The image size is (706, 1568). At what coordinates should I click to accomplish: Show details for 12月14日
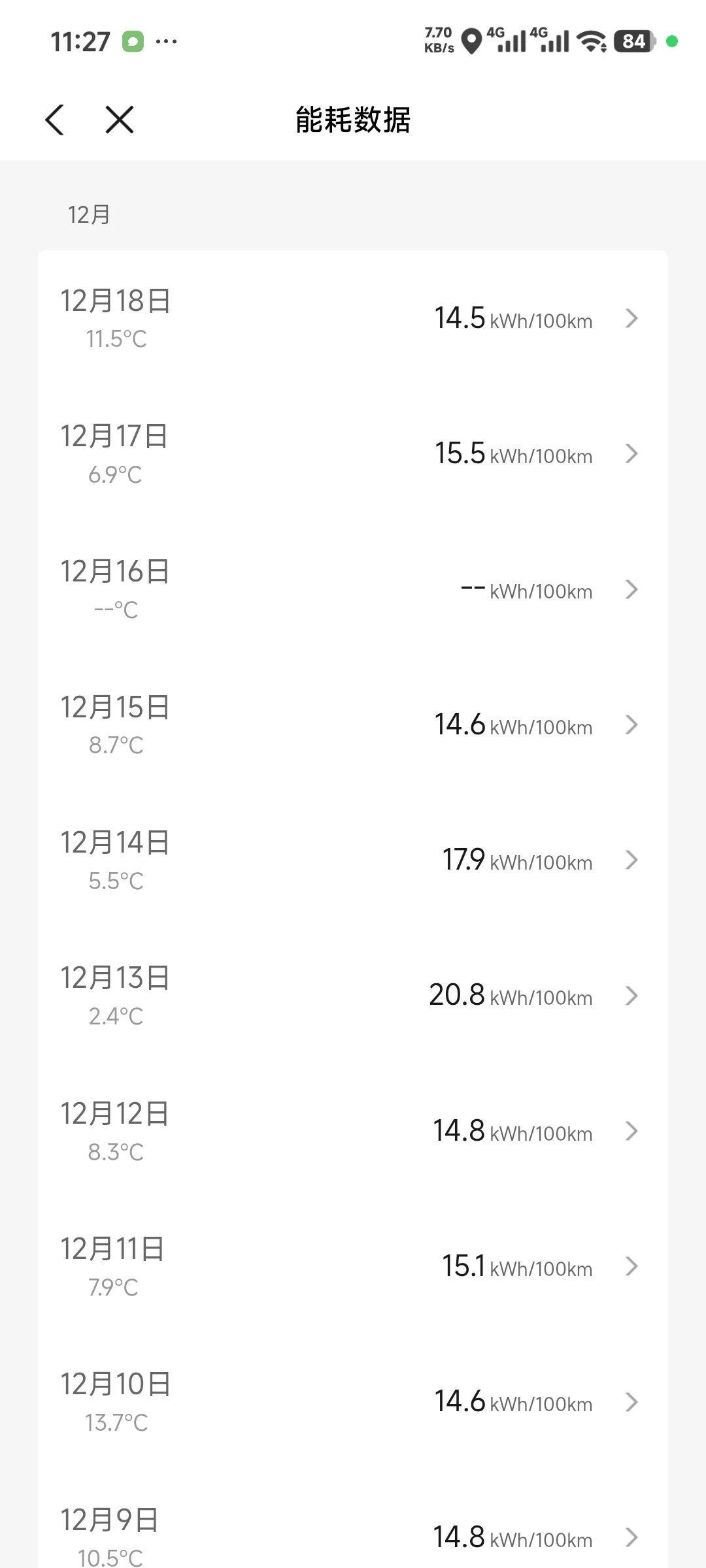pos(353,860)
